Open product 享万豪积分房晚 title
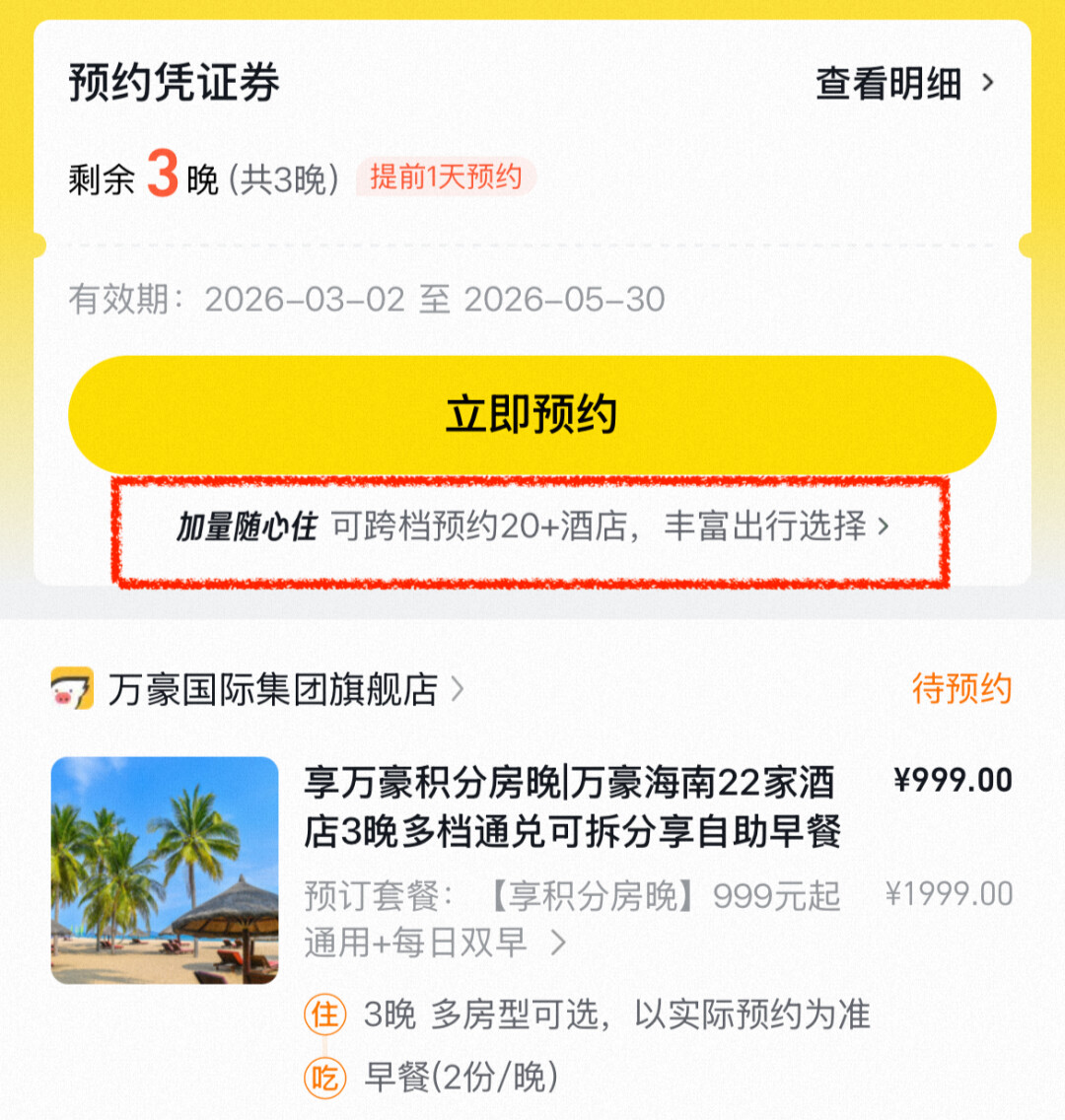 (570, 807)
